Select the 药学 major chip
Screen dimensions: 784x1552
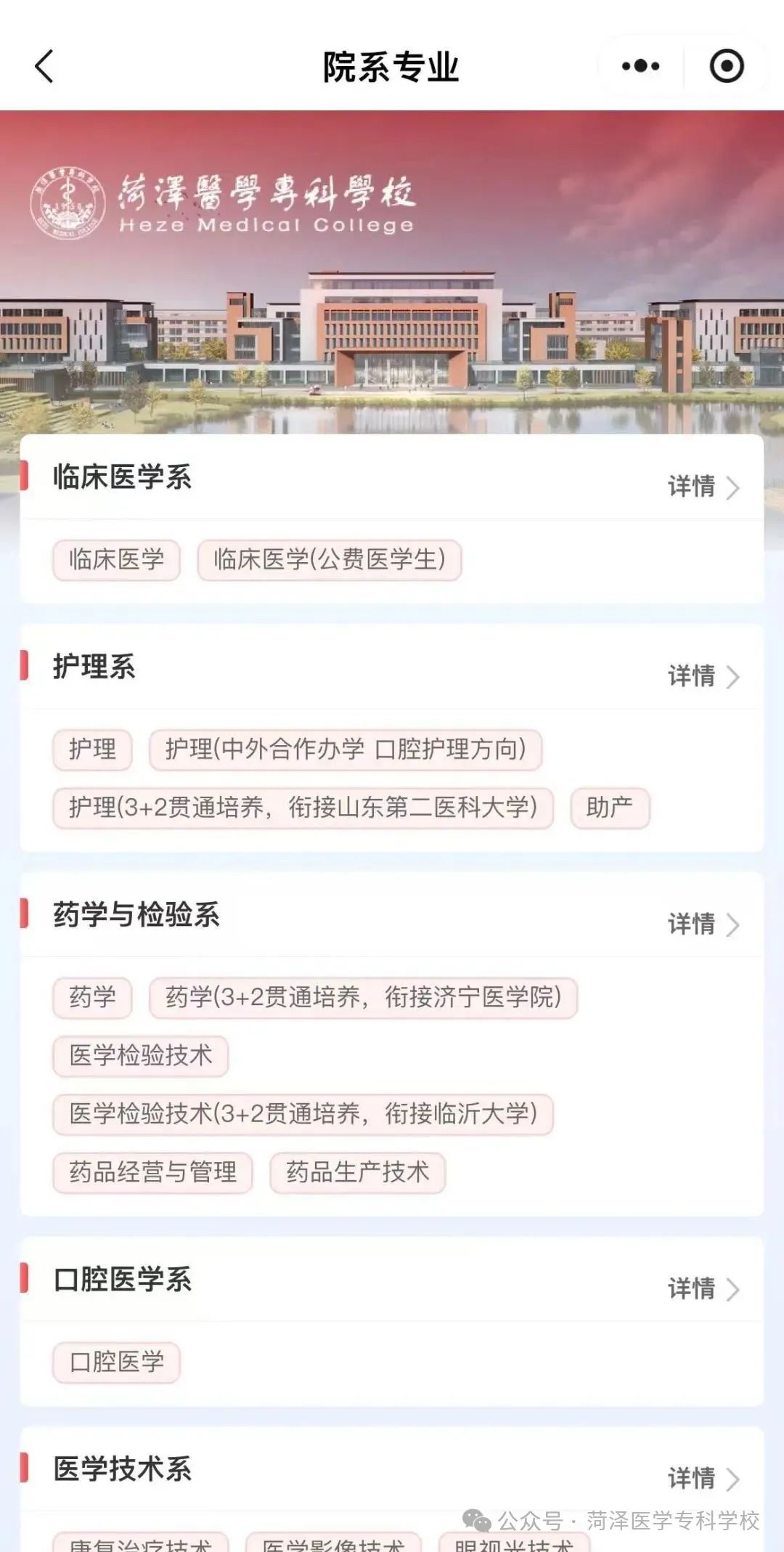coord(92,997)
